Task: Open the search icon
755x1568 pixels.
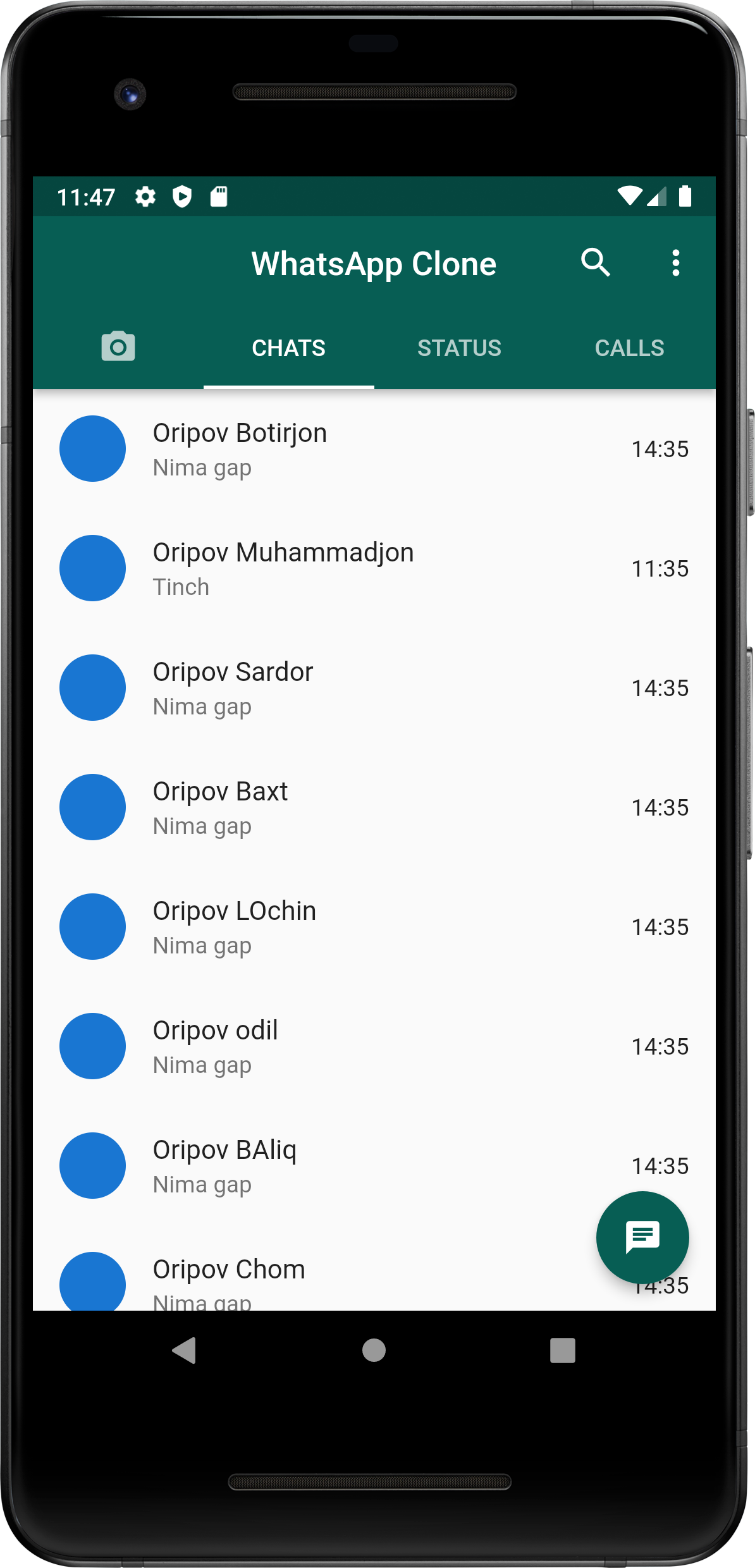Action: click(595, 263)
